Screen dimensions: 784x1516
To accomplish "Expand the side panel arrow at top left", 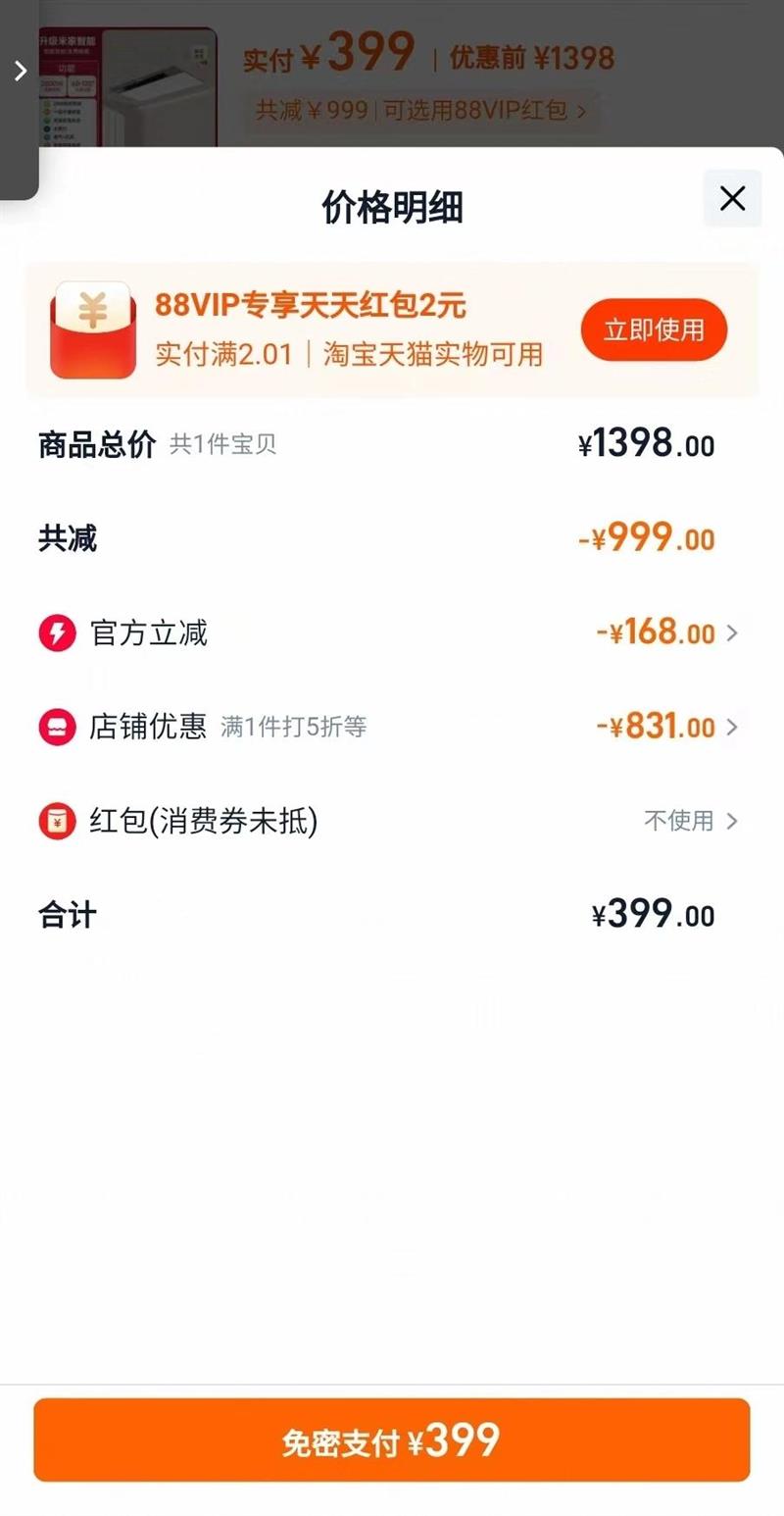I will tap(20, 71).
